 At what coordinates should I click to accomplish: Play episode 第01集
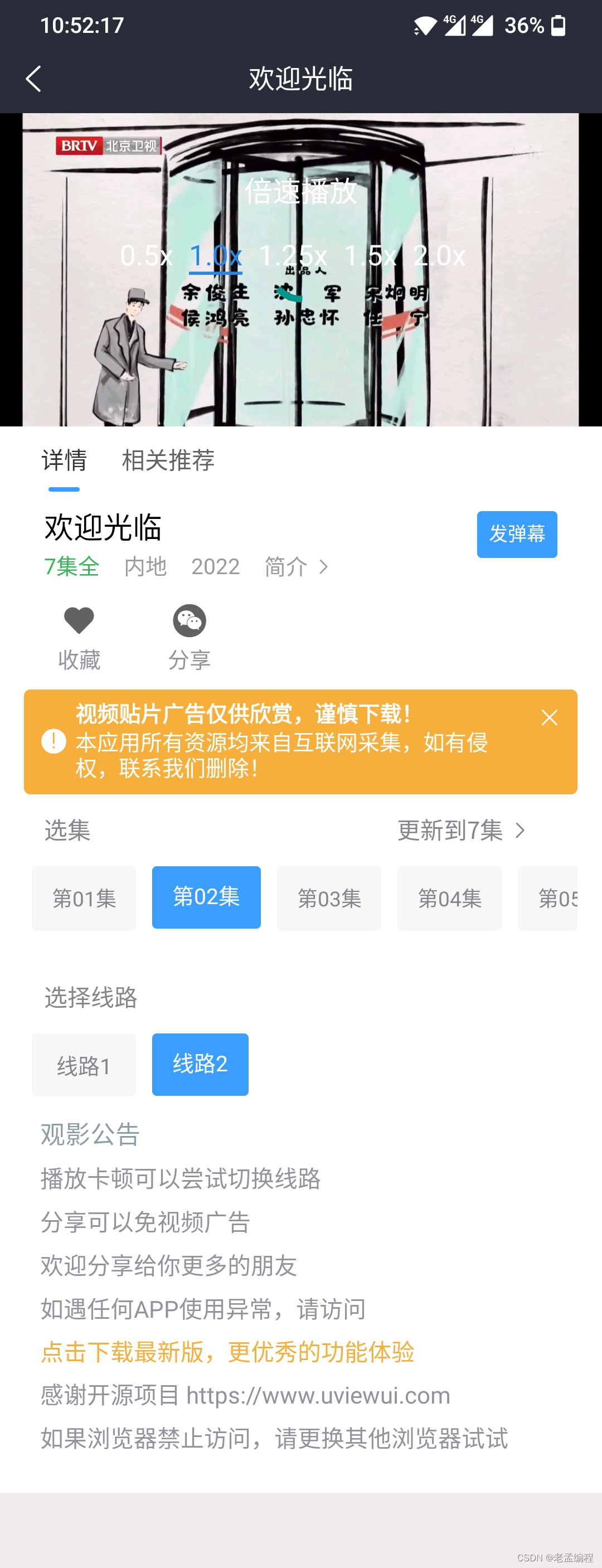click(84, 898)
